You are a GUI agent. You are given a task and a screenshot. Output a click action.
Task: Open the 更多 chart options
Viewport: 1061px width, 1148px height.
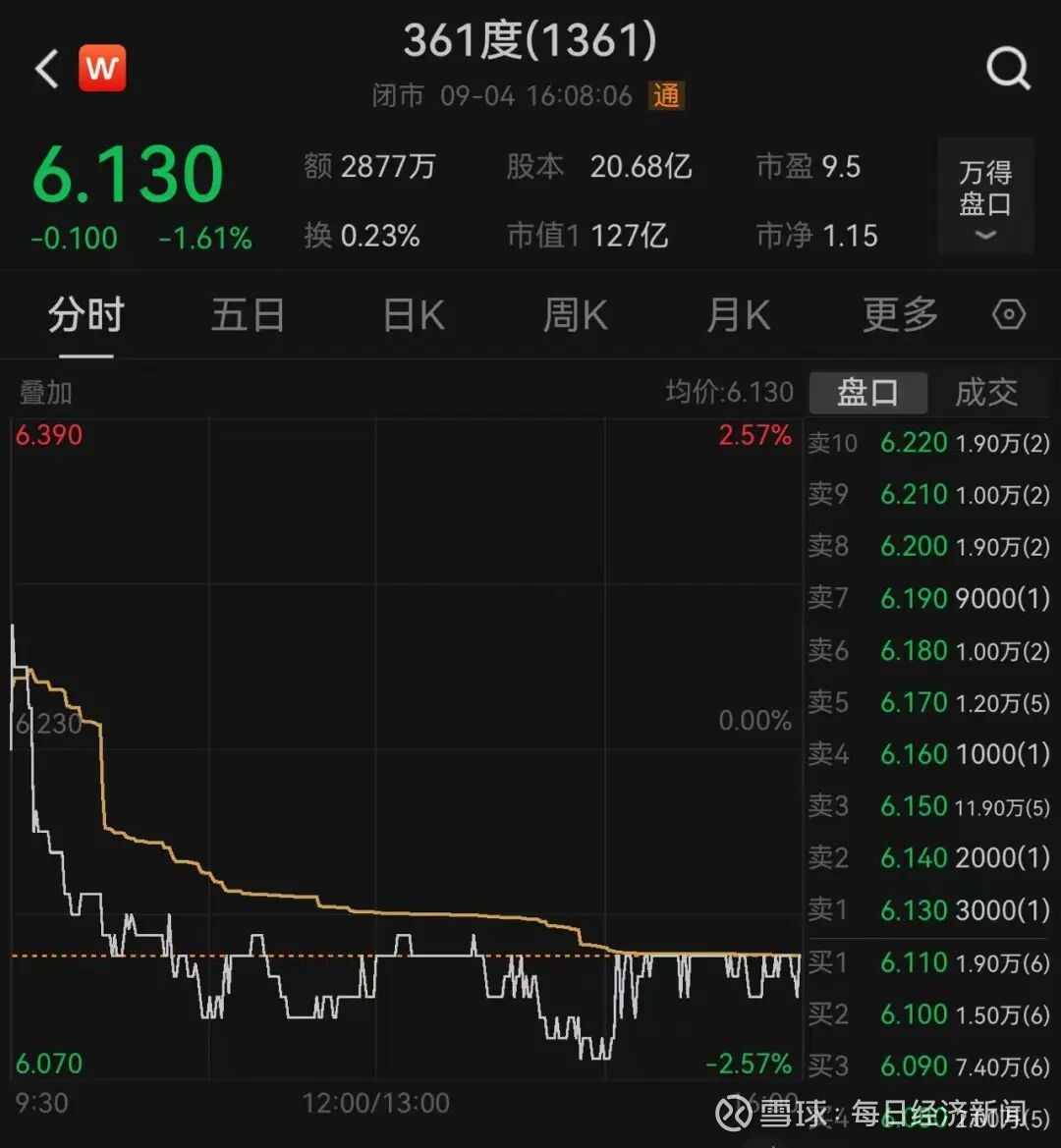point(900,316)
